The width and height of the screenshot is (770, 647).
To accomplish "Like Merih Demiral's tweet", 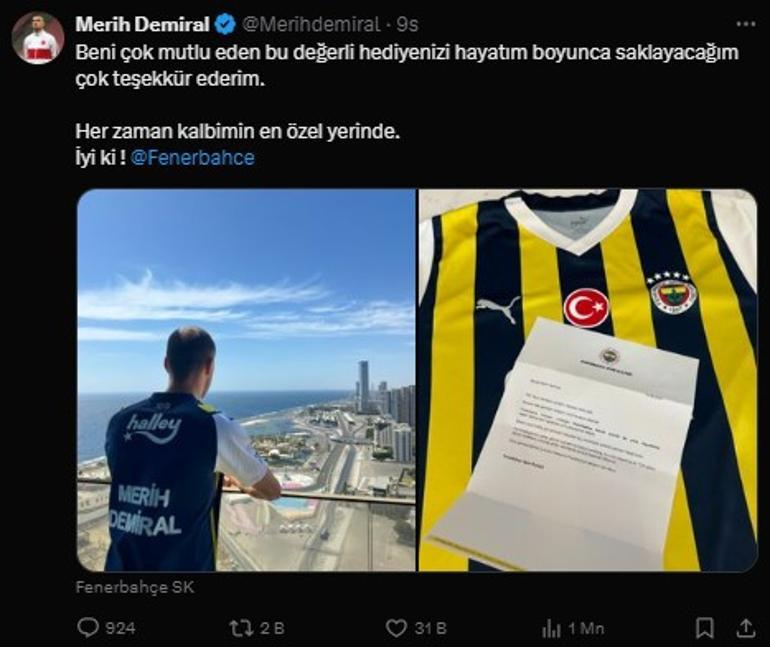I will point(396,628).
